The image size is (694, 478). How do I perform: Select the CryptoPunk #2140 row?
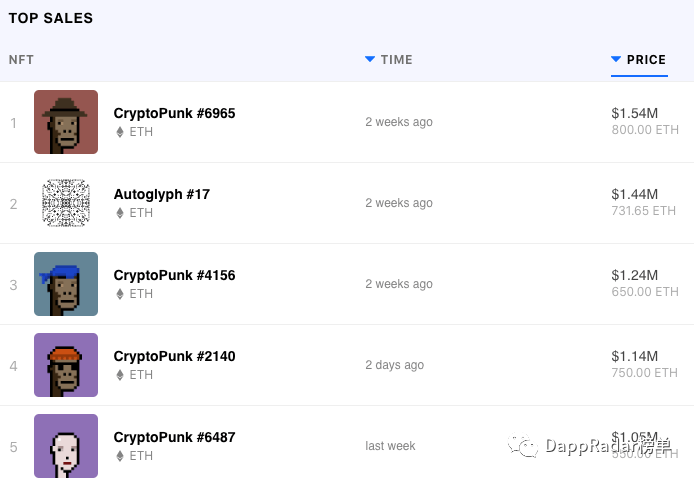[174, 357]
